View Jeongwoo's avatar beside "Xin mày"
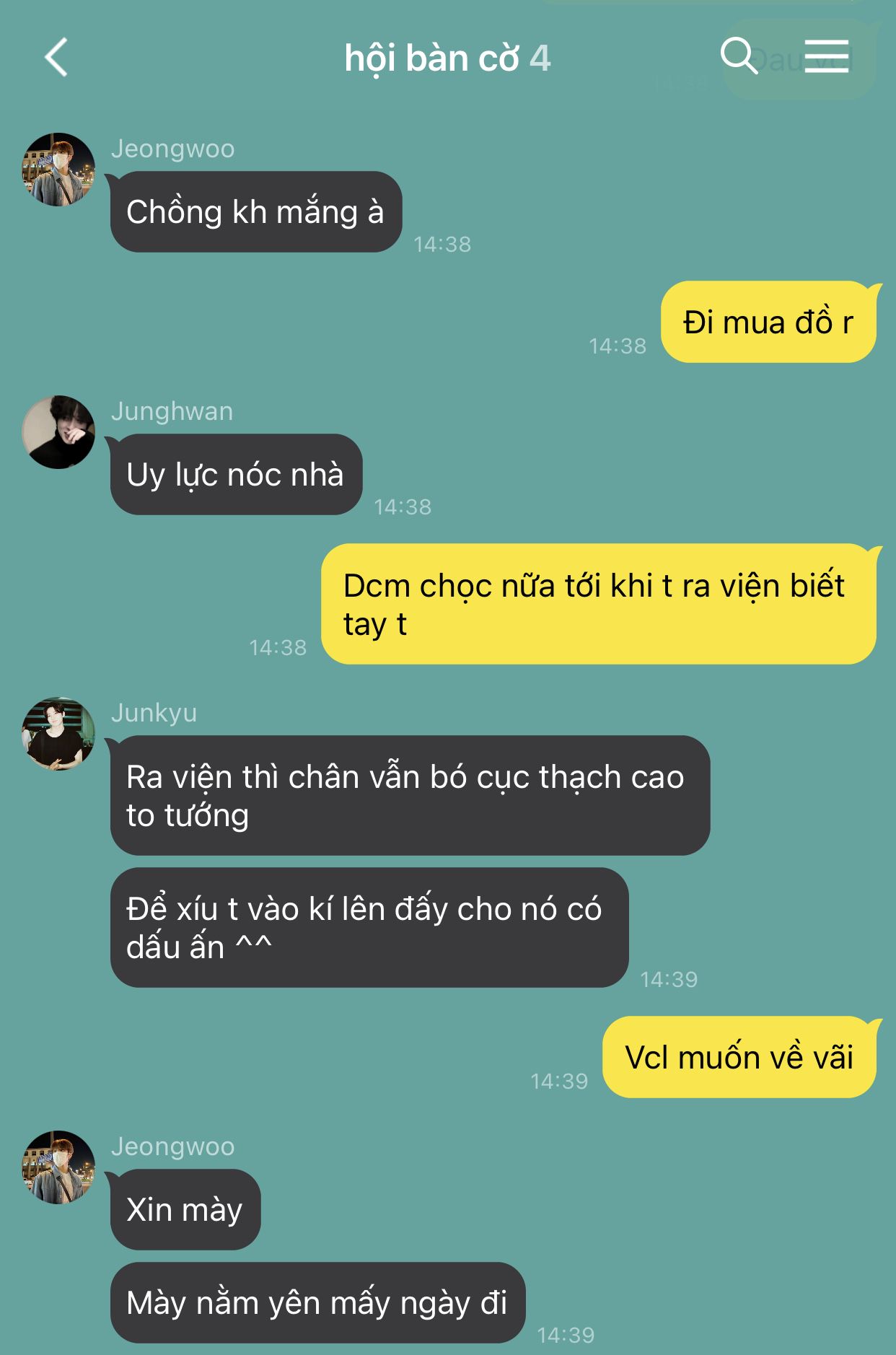This screenshot has height=1355, width=896. click(58, 1167)
